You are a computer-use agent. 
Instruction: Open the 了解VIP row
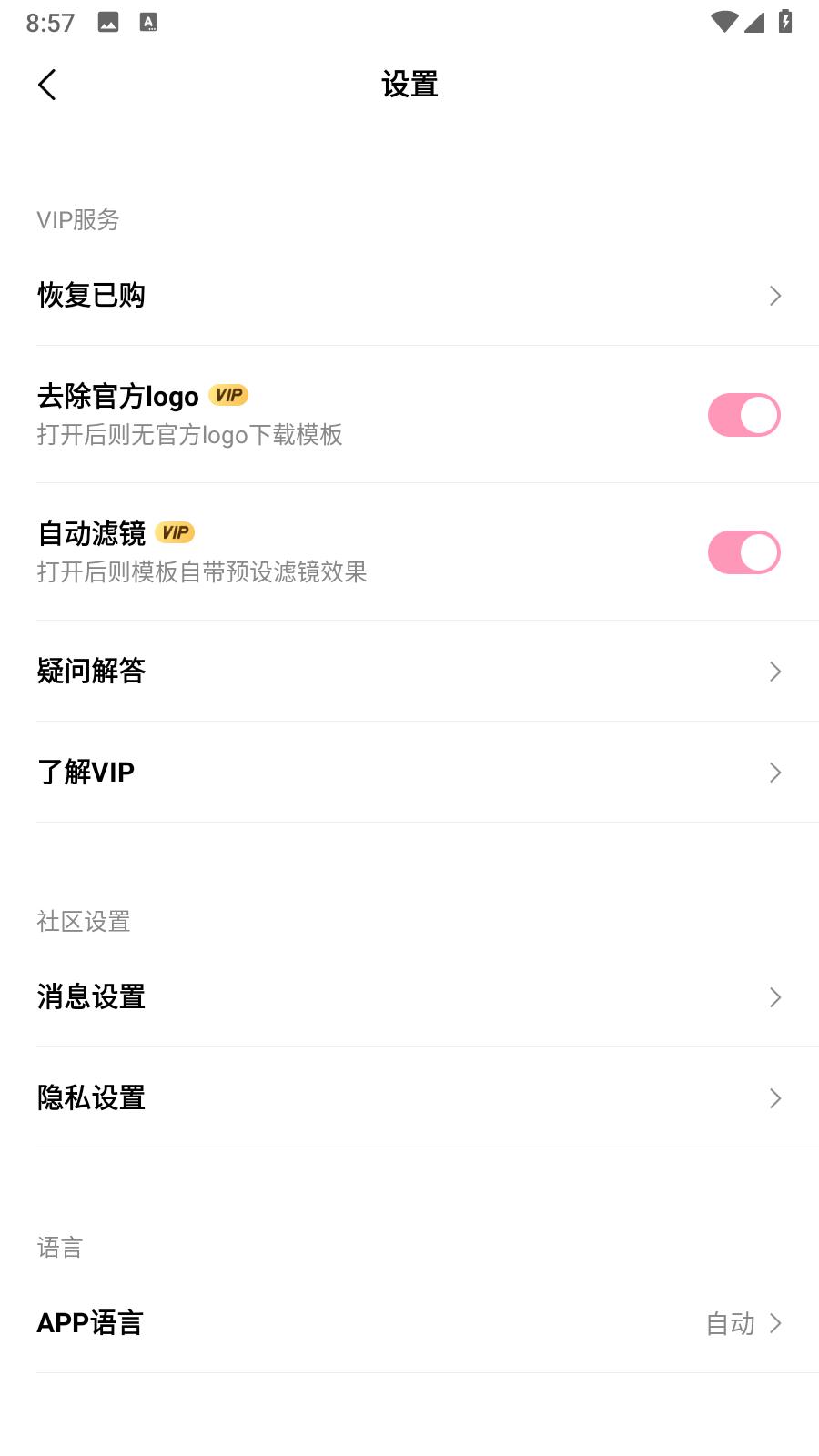tap(409, 772)
